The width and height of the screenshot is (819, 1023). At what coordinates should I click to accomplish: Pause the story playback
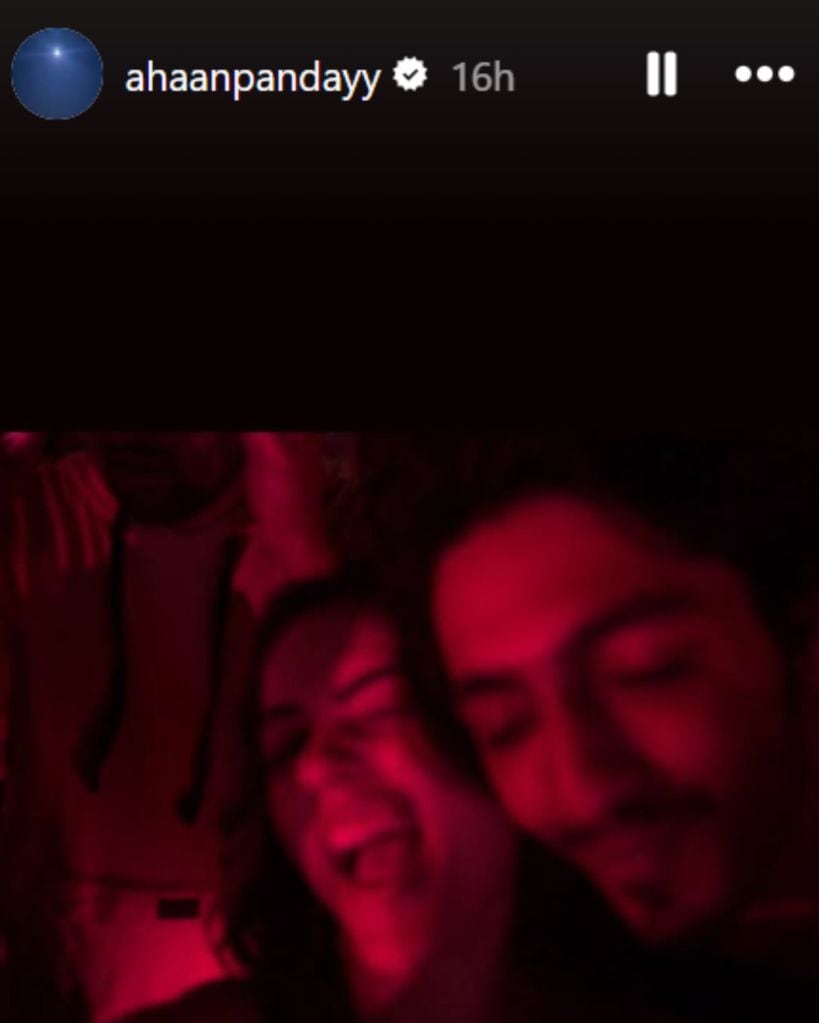tap(661, 75)
